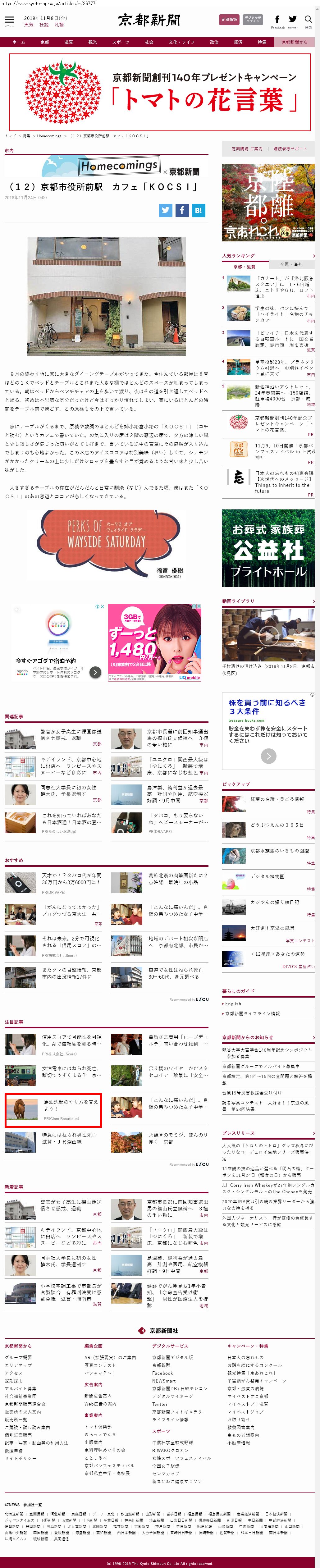Open the トマトの花言葉 campaign banner
This screenshot has width=320, height=1568.
160,92
